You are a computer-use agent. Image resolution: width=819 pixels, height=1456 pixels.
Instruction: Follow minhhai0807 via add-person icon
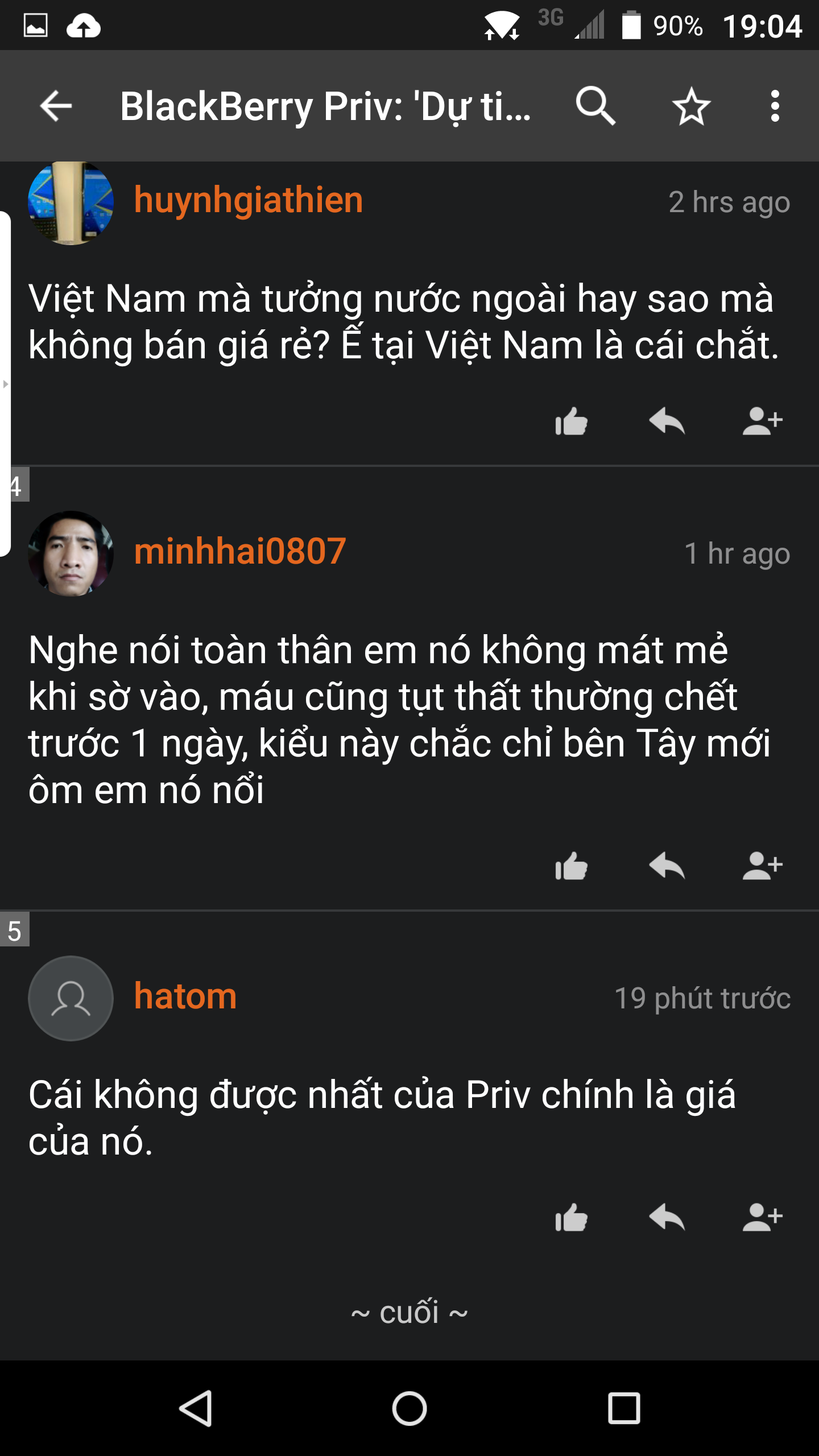[762, 867]
